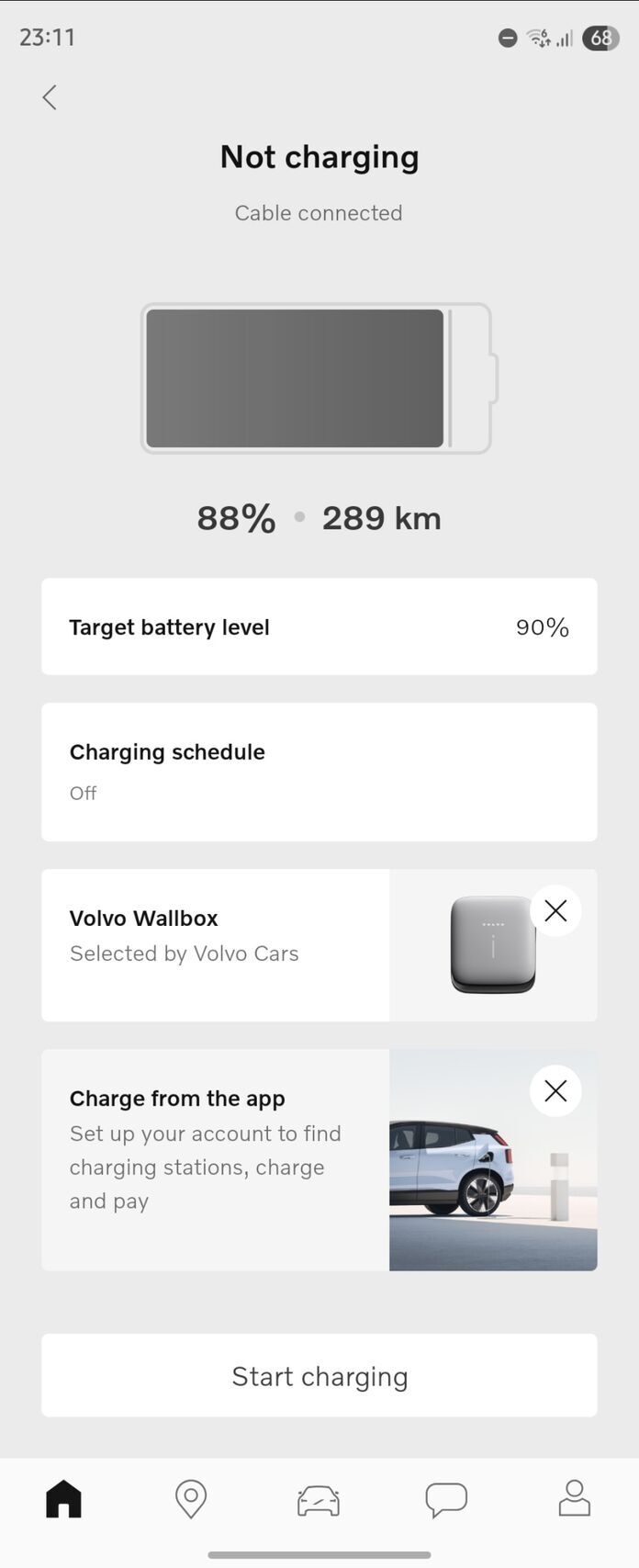Close the Charge from the app card
Screen dimensions: 639x1568
(555, 1090)
